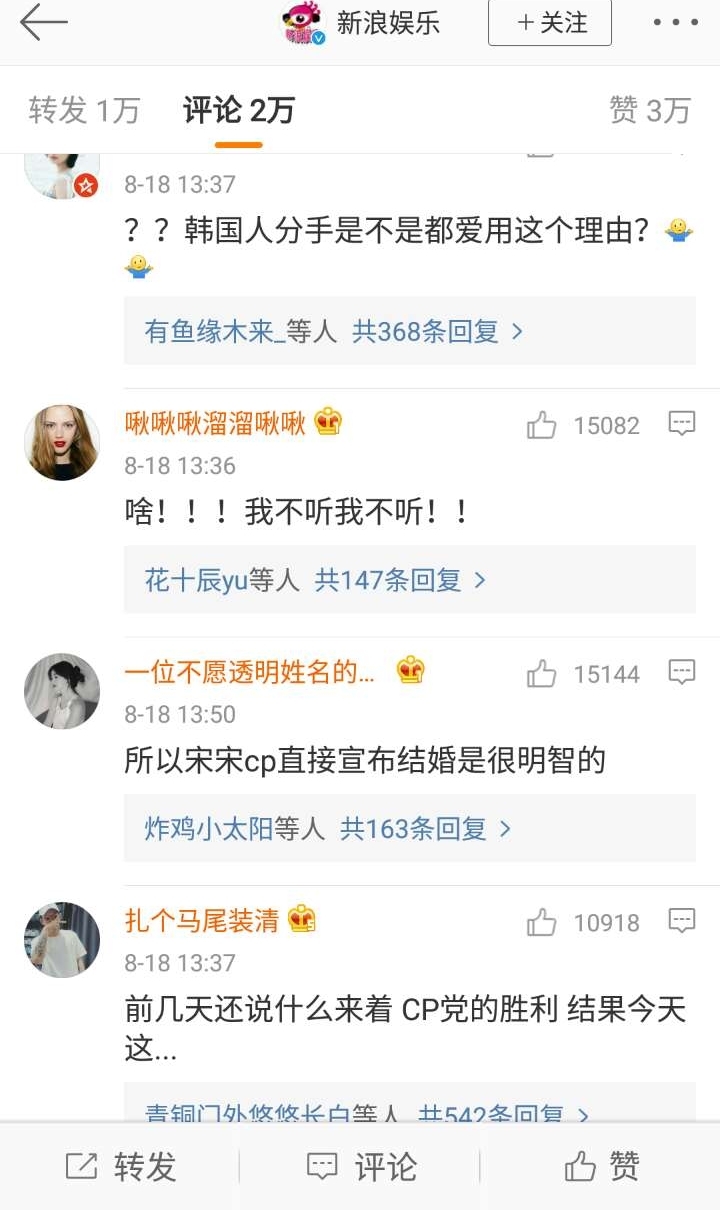
Task: Switch to the 赞 3万 tab
Action: click(650, 110)
